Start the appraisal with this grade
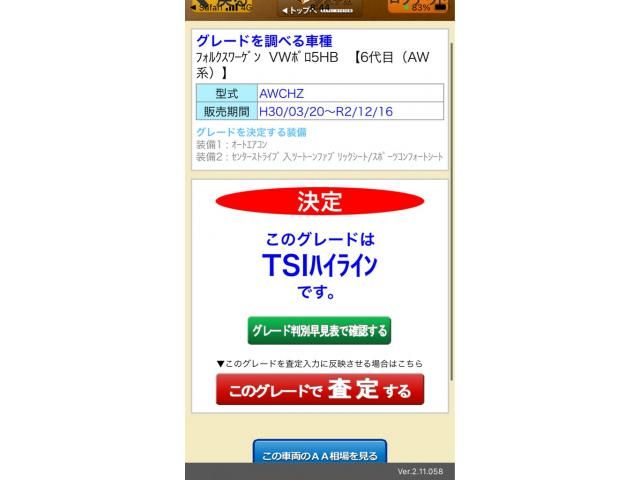This screenshot has height=480, width=640. 319,390
